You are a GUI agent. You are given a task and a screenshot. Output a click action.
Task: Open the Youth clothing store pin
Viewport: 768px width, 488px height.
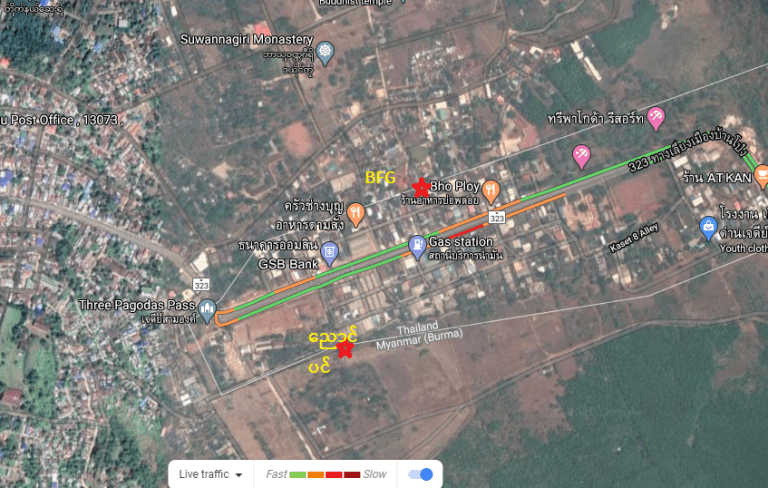708,225
